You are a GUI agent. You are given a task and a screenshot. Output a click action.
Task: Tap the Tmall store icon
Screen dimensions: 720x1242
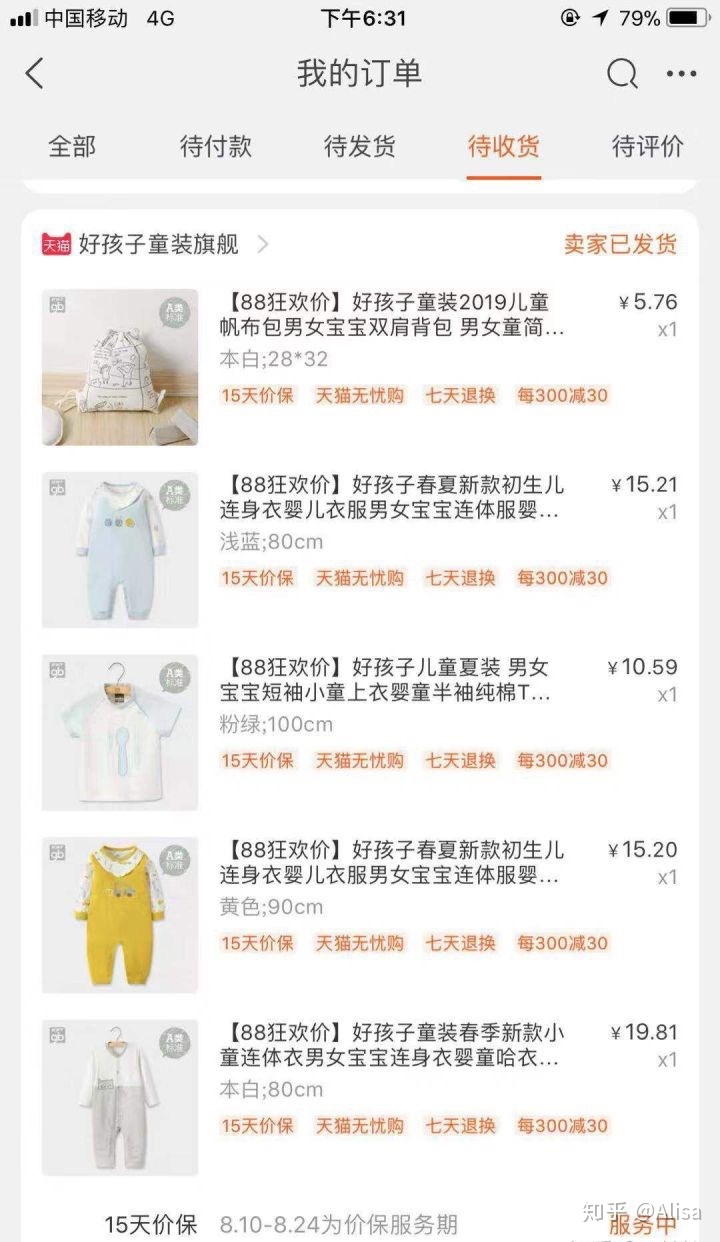coord(57,243)
